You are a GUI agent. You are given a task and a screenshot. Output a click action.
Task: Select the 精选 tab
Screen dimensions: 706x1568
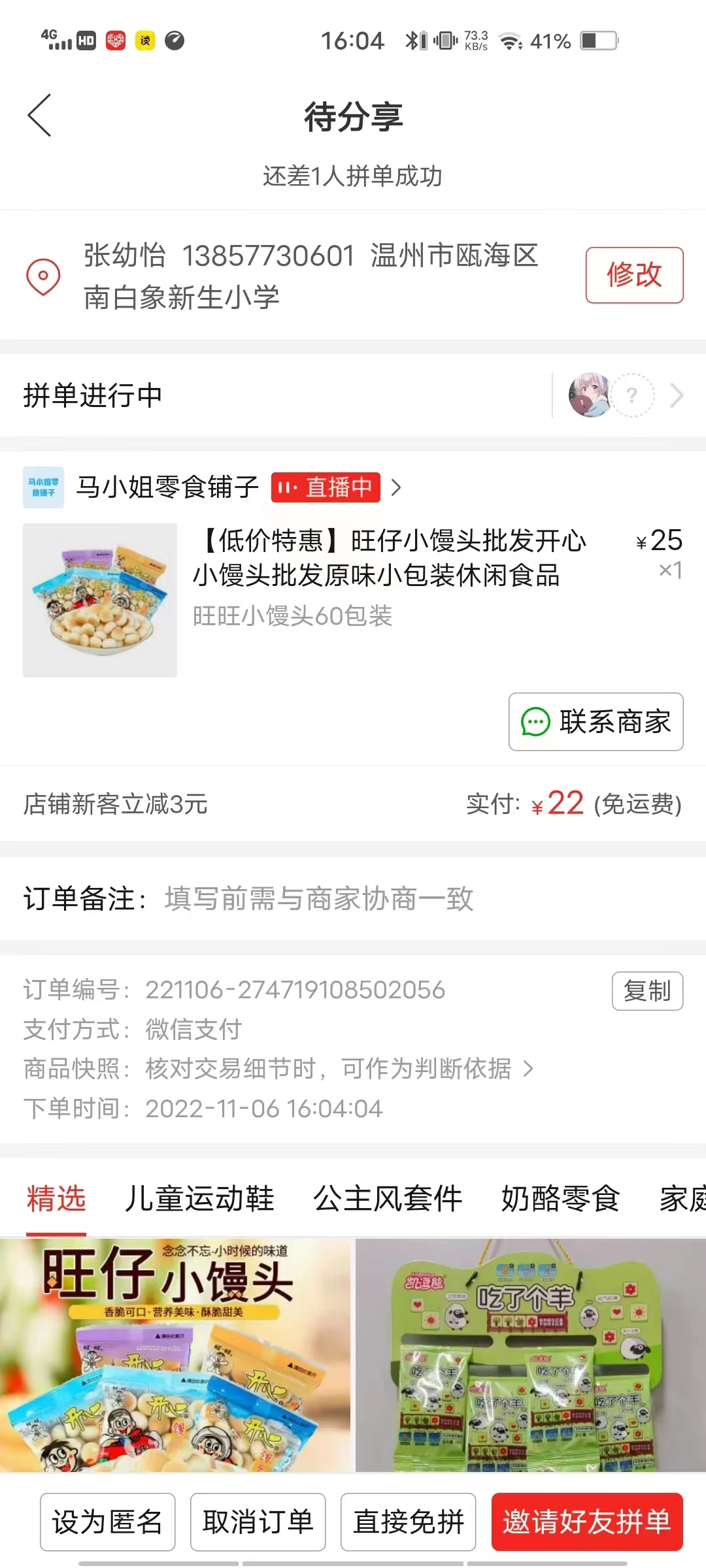[x=56, y=1199]
